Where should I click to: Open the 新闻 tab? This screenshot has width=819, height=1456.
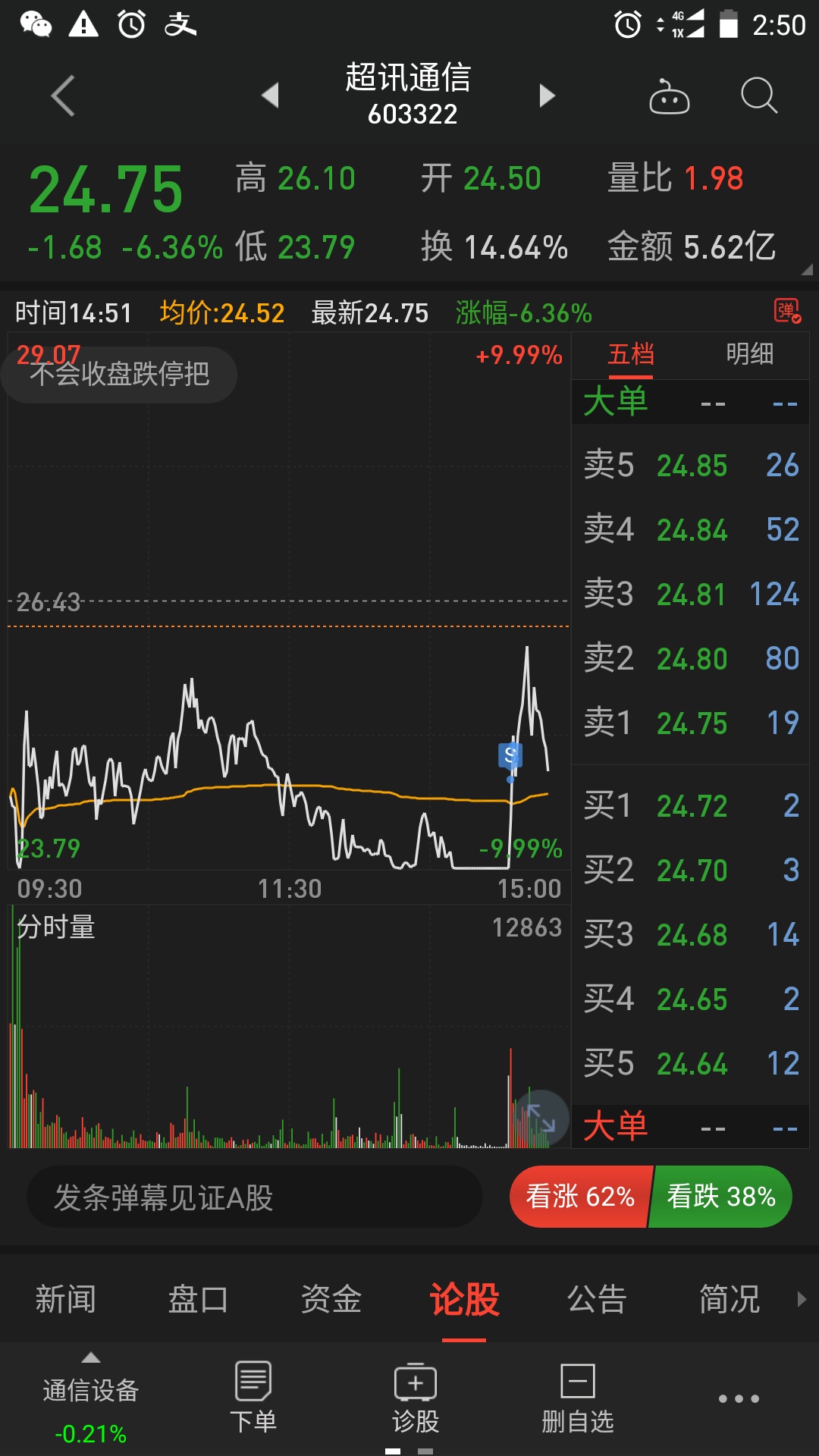coord(66,1299)
